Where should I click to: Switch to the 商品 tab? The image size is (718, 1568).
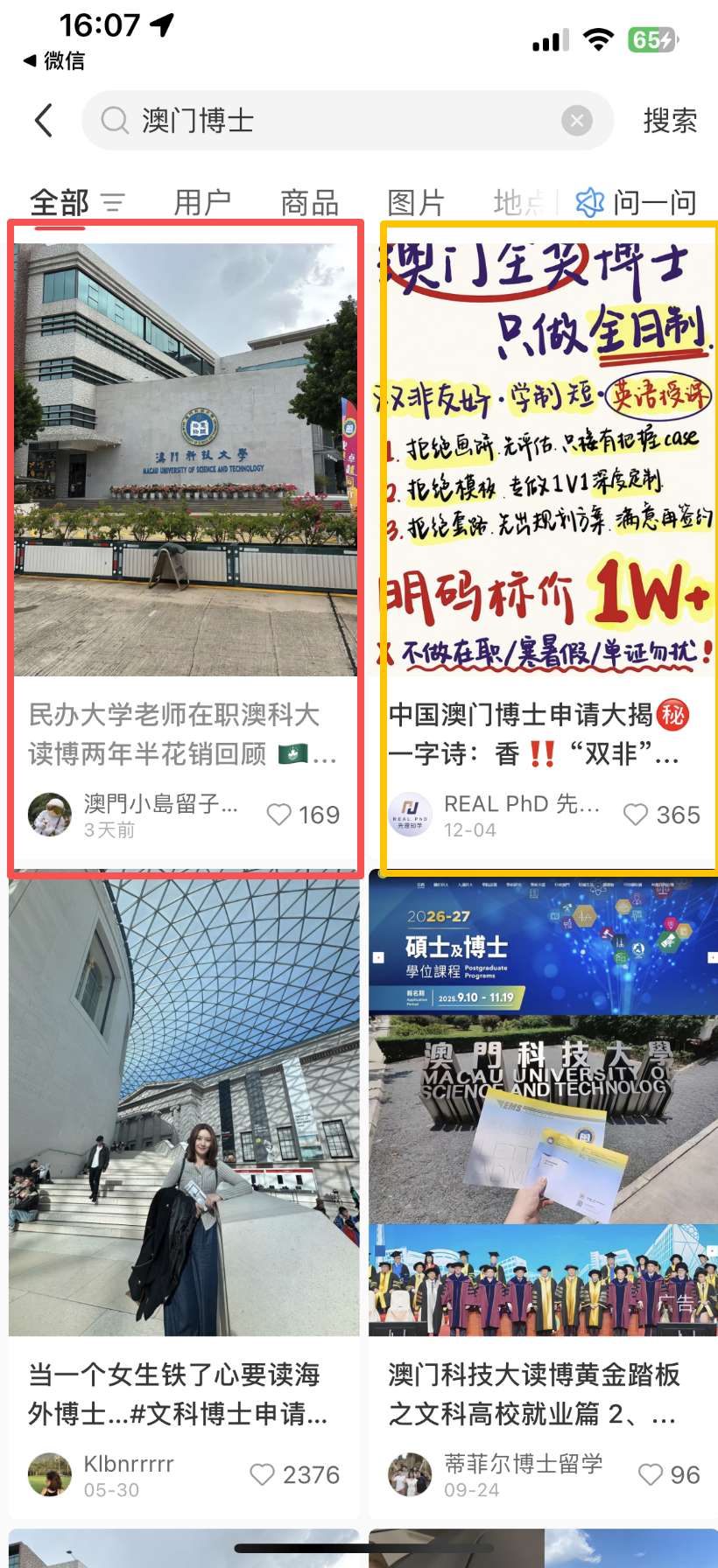click(x=309, y=203)
